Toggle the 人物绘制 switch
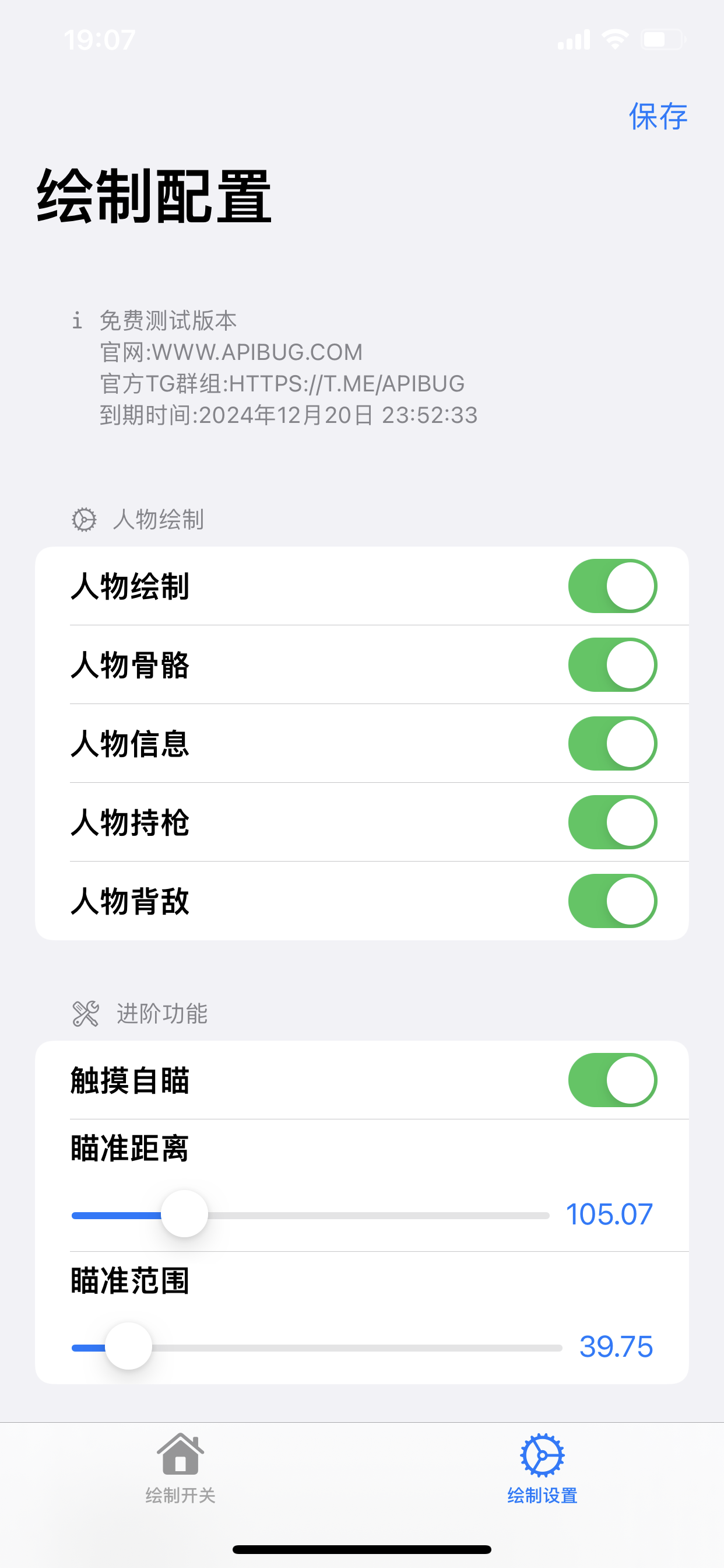Image resolution: width=724 pixels, height=1568 pixels. (612, 586)
